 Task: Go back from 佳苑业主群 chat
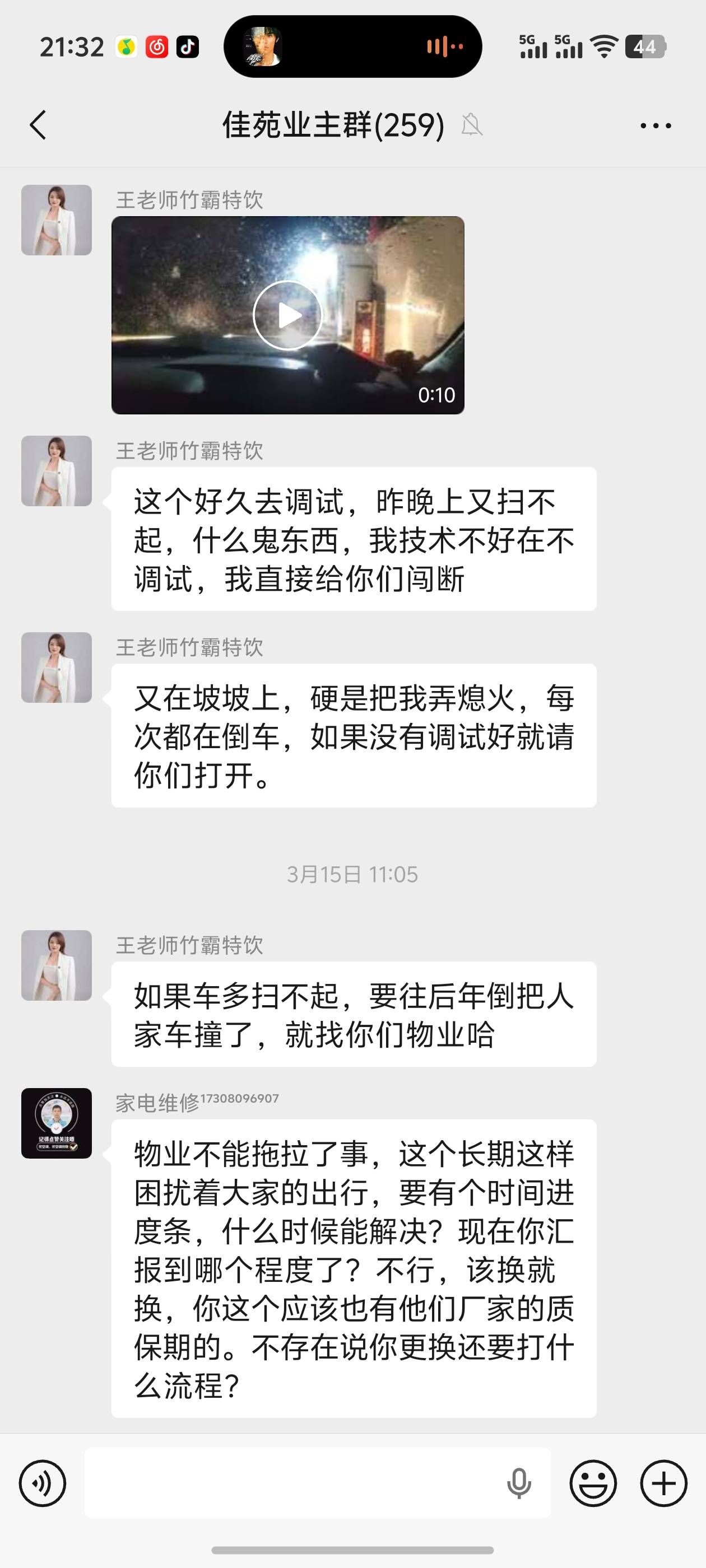pos(38,125)
